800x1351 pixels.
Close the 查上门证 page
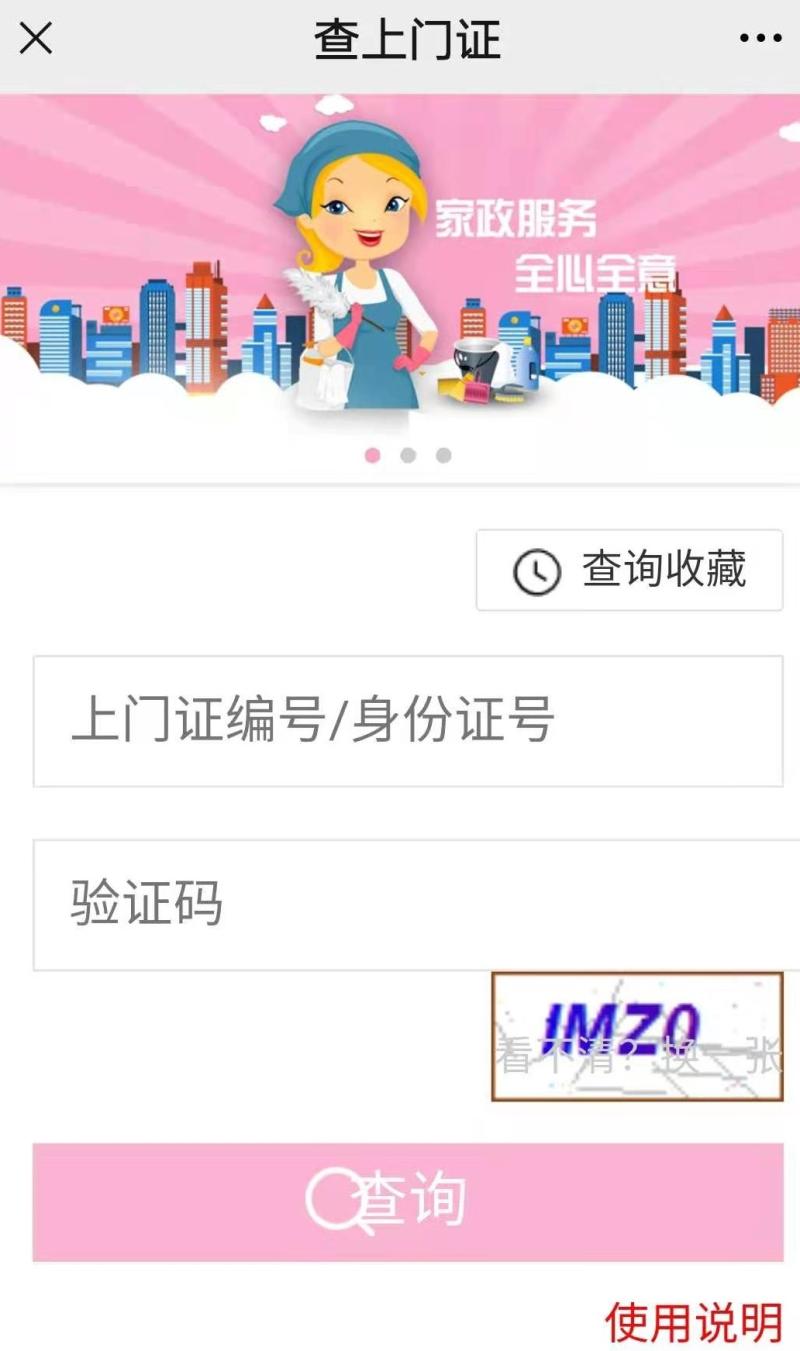36,40
